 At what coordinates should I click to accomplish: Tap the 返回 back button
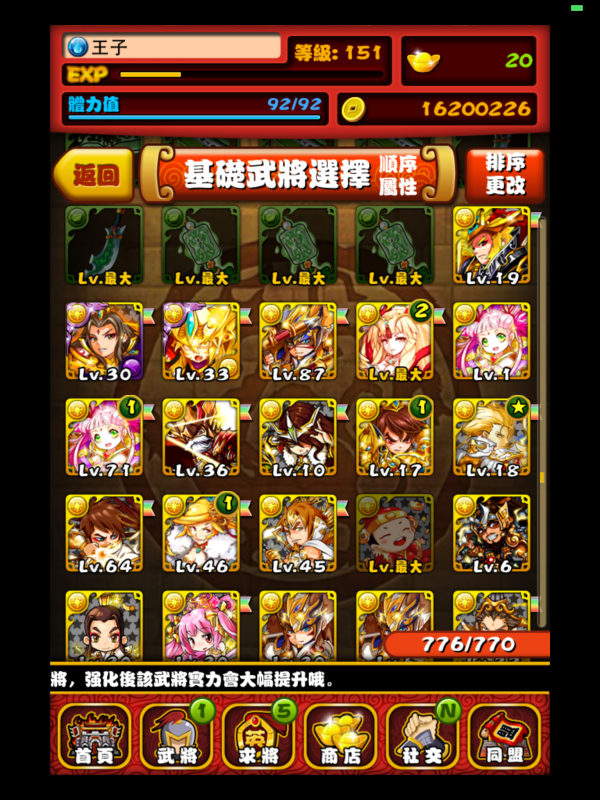93,176
